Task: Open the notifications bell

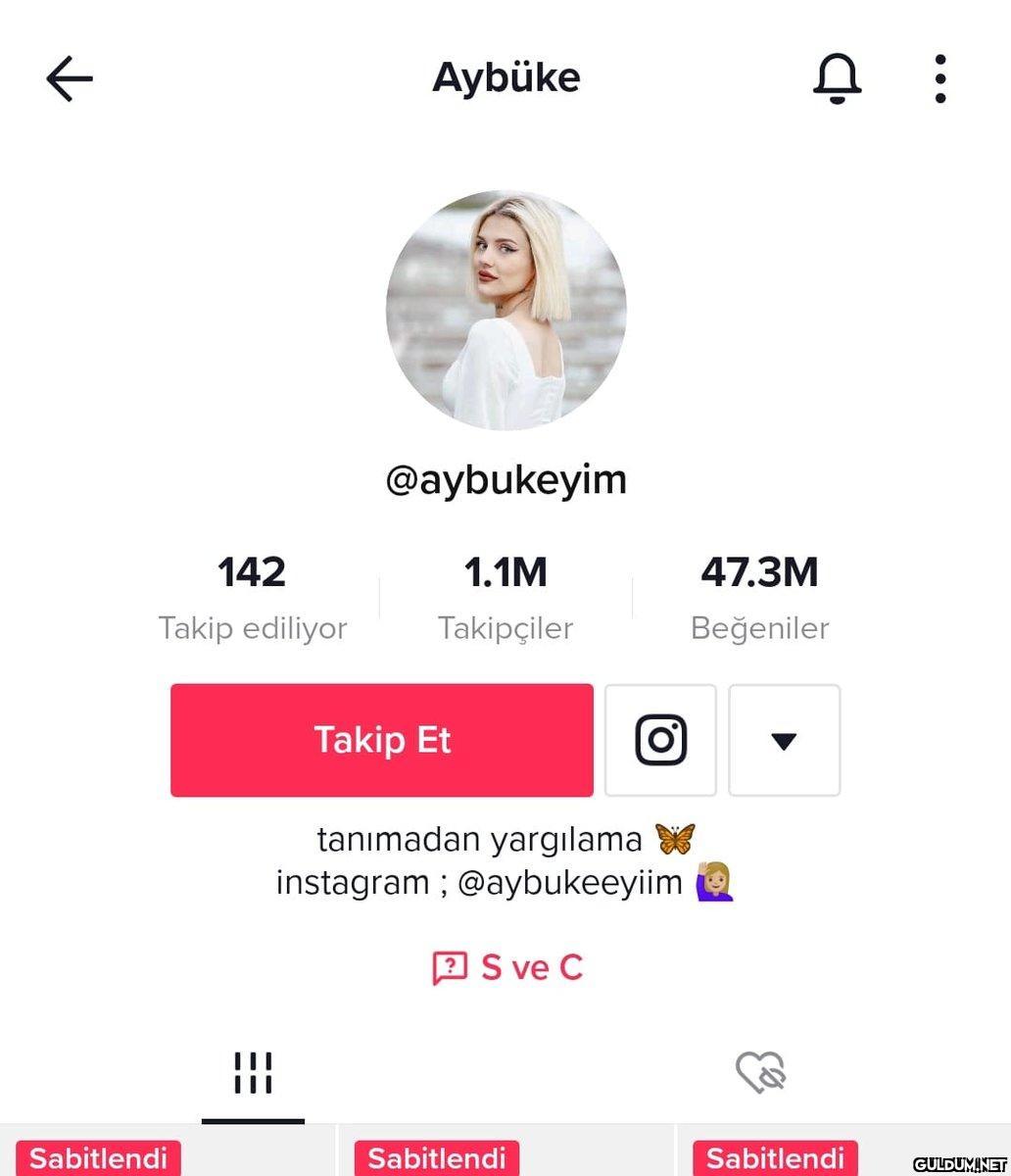Action: pos(837,78)
